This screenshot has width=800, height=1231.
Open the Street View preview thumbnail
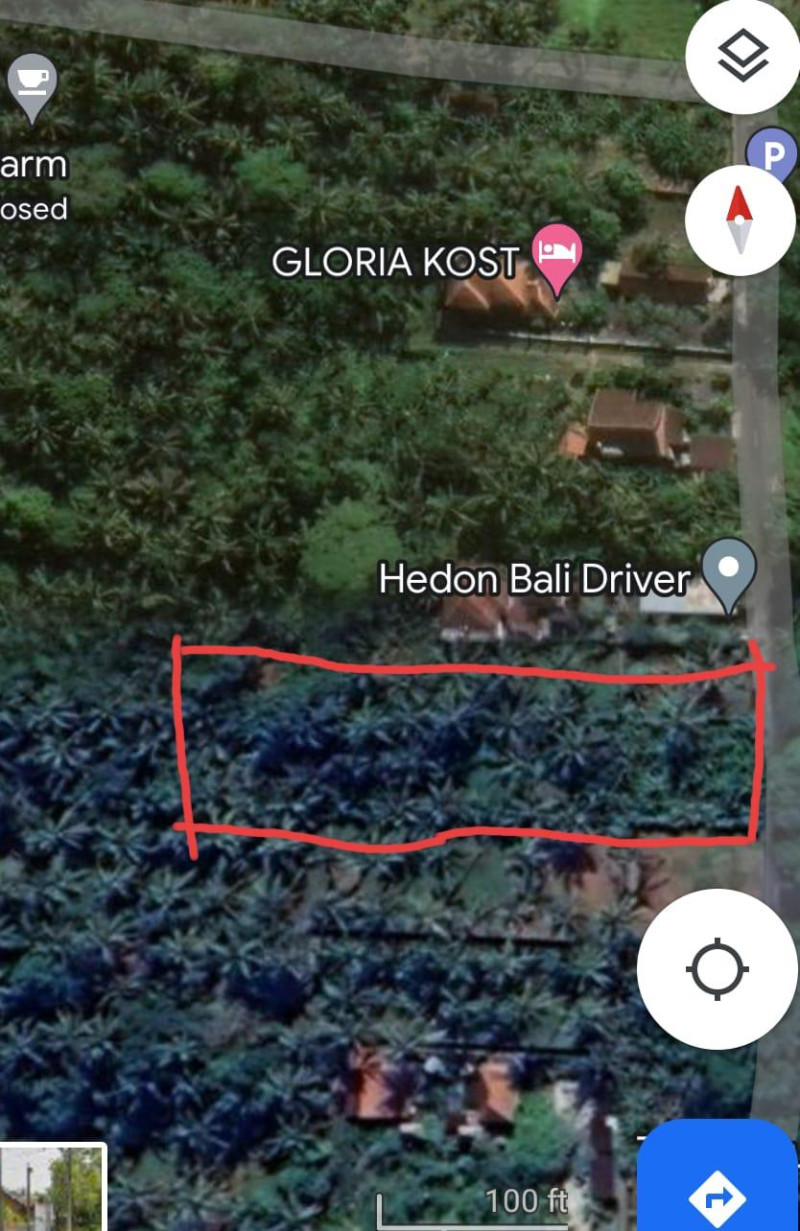[x=52, y=1188]
